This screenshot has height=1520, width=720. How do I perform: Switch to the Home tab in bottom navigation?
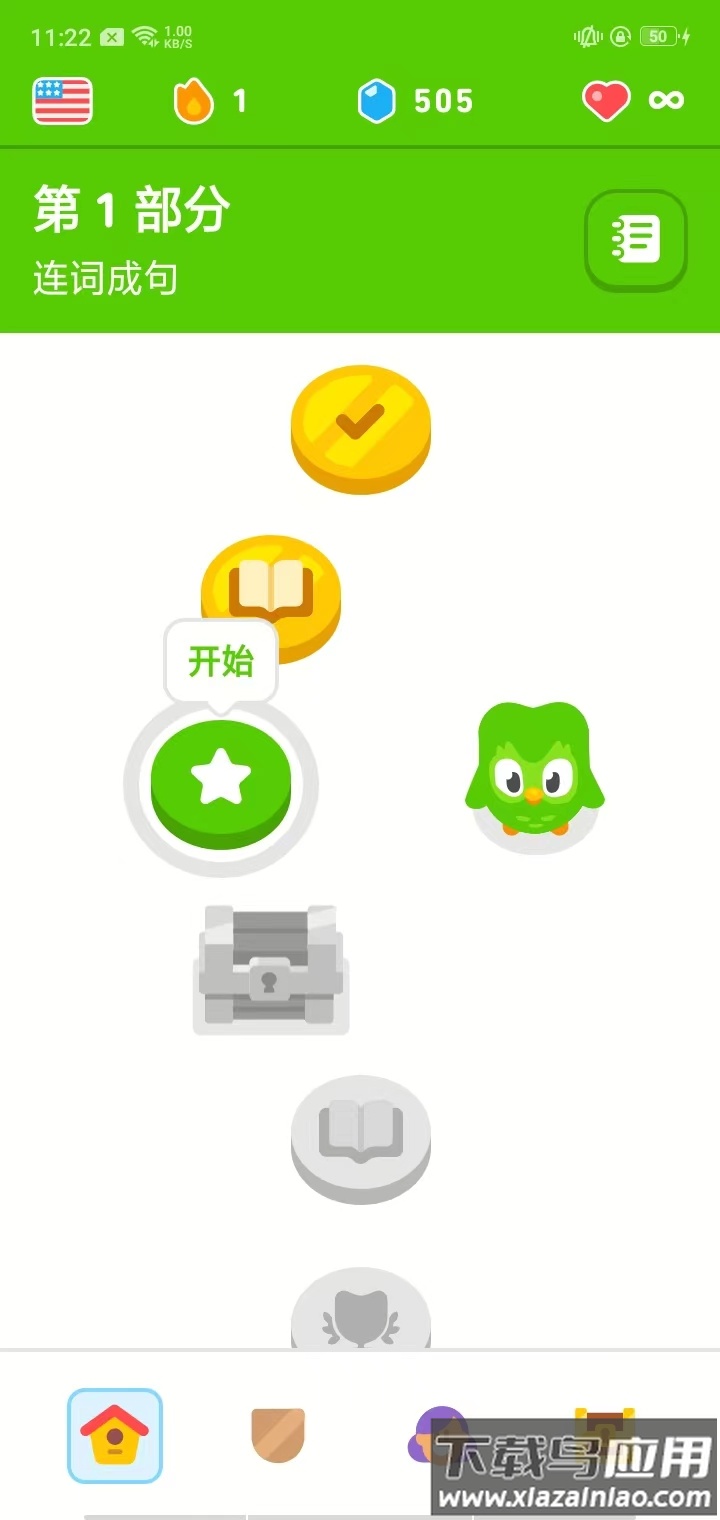click(x=115, y=1437)
